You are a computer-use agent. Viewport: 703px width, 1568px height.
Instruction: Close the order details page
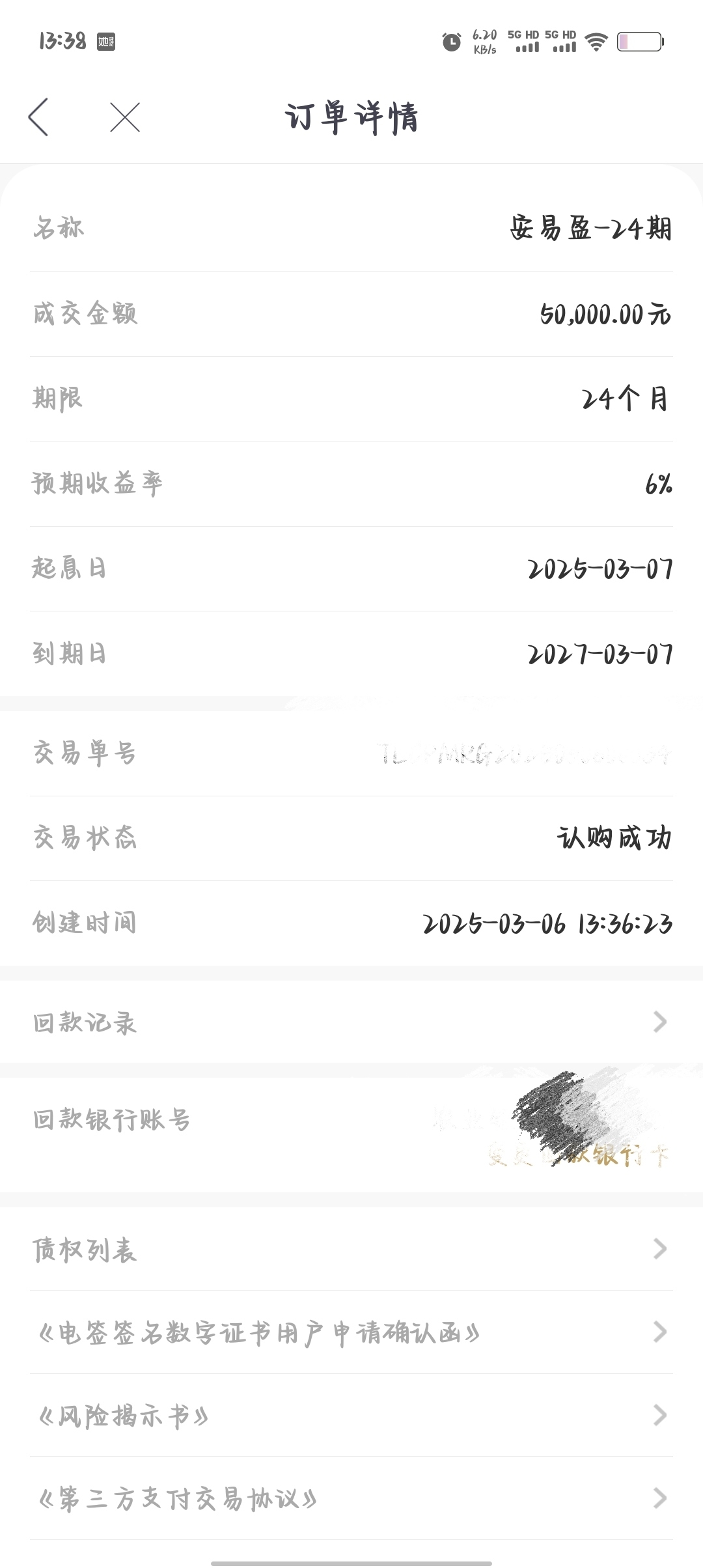pyautogui.click(x=125, y=117)
